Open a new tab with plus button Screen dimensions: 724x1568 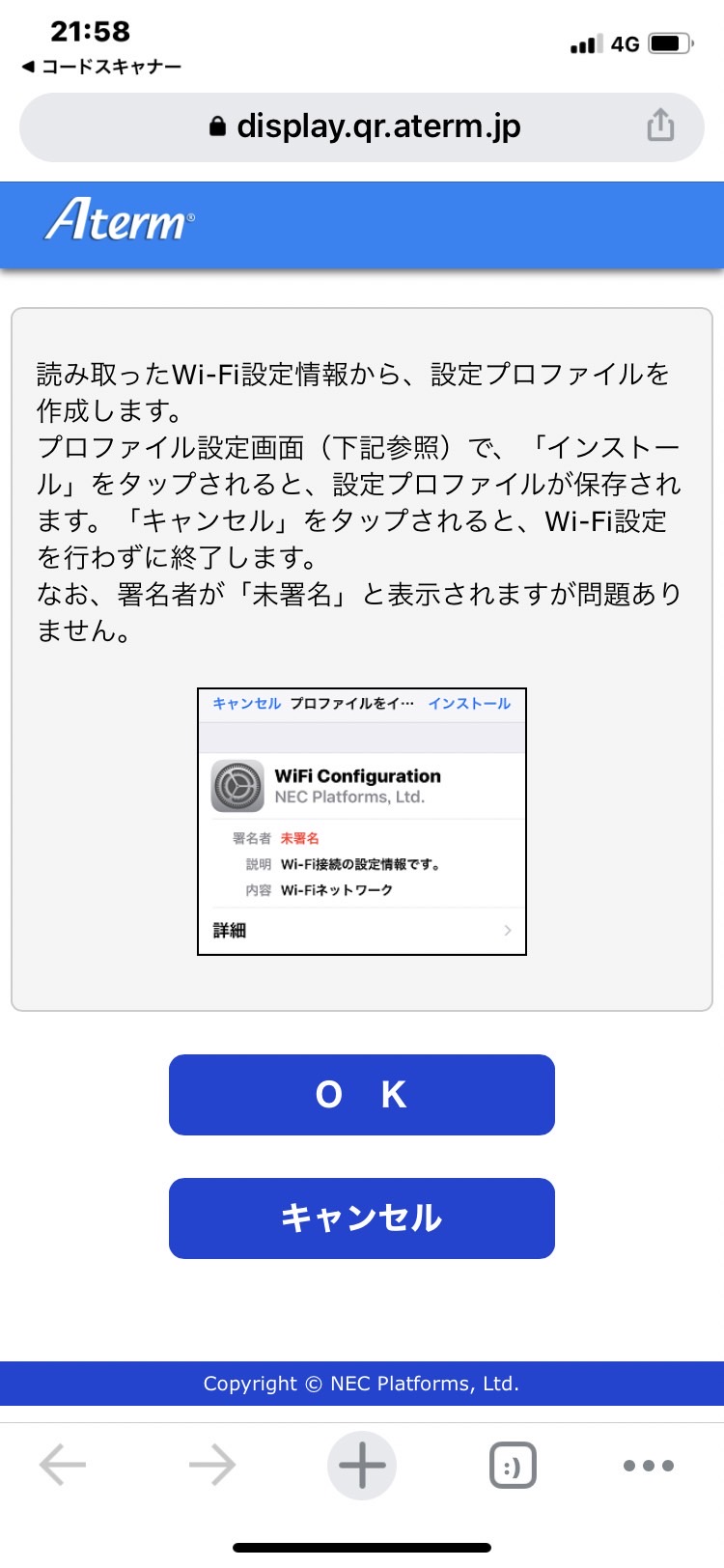pos(362,1465)
